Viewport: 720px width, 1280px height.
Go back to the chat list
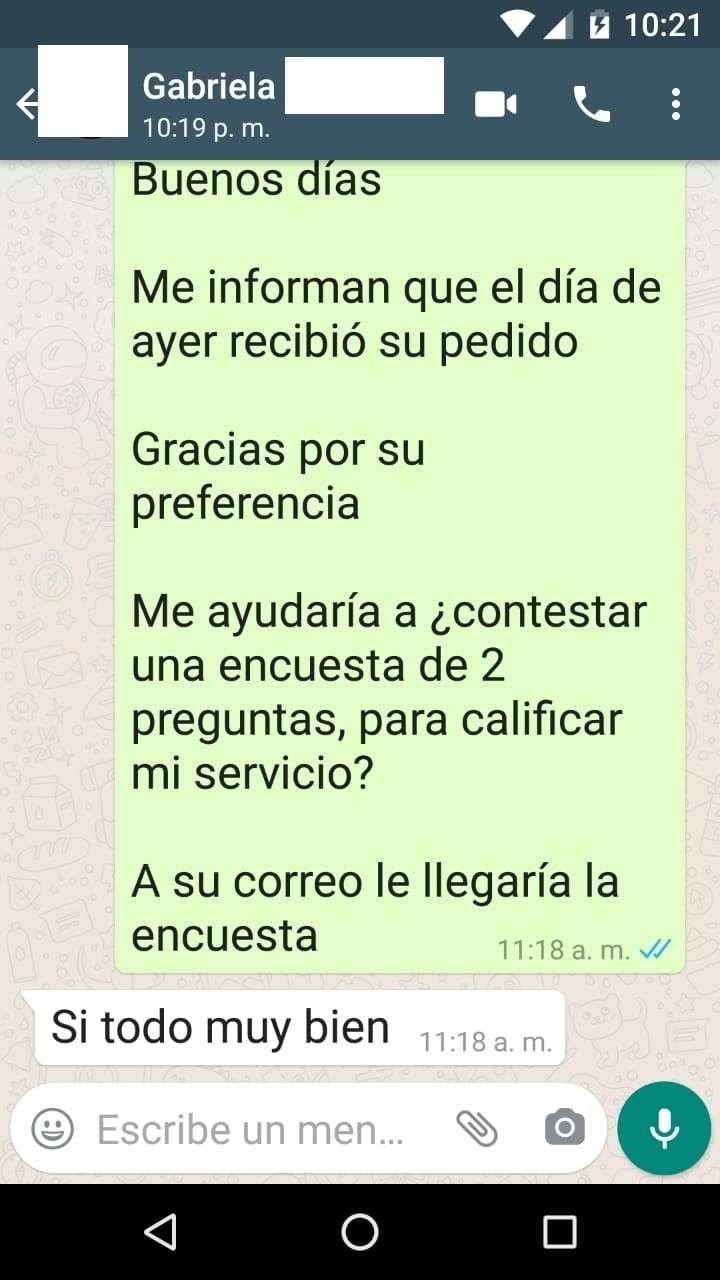25,104
